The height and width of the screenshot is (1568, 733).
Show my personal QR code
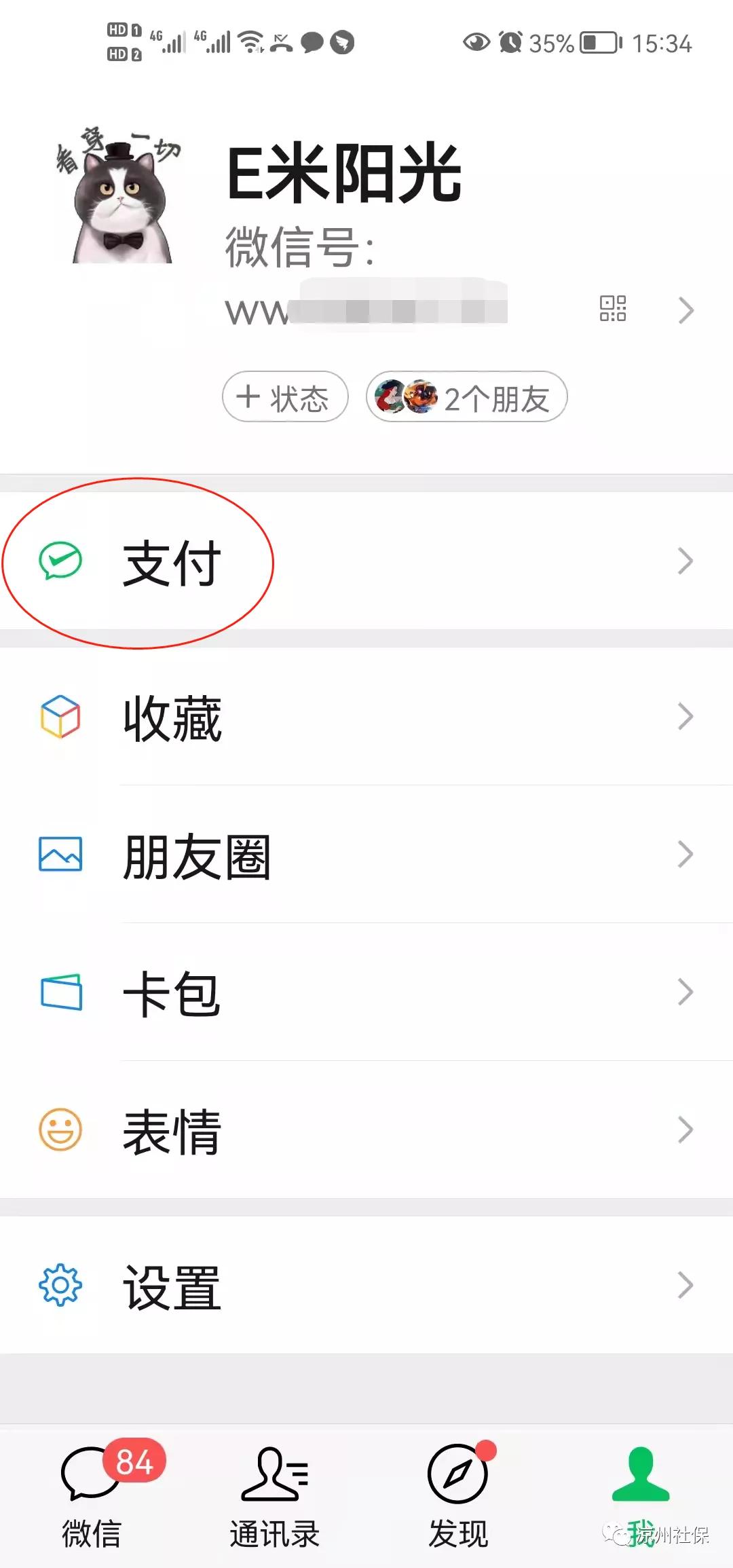pos(613,309)
